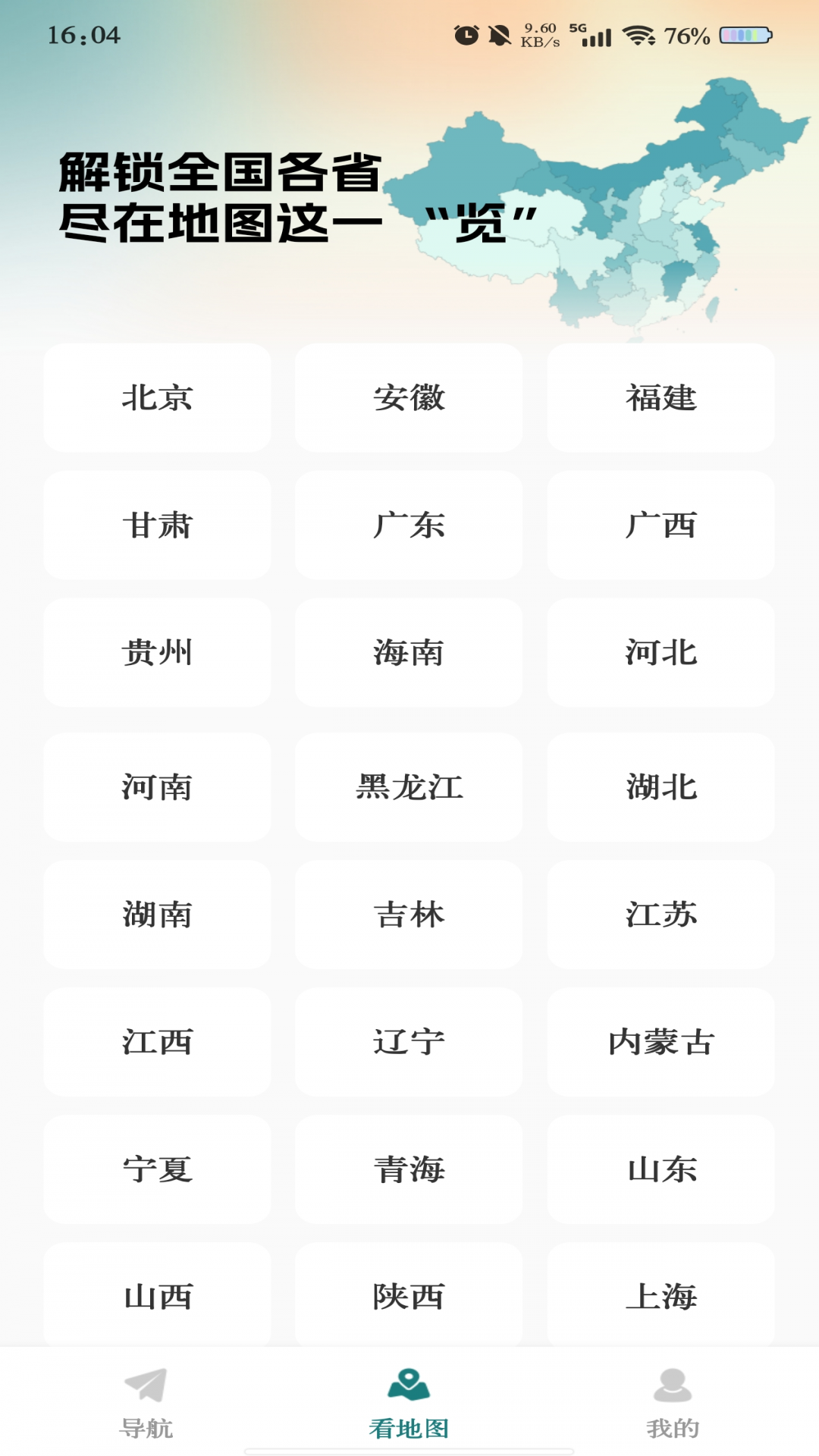View 内蒙古 map
Screen dimensions: 819x1456
click(x=661, y=1042)
